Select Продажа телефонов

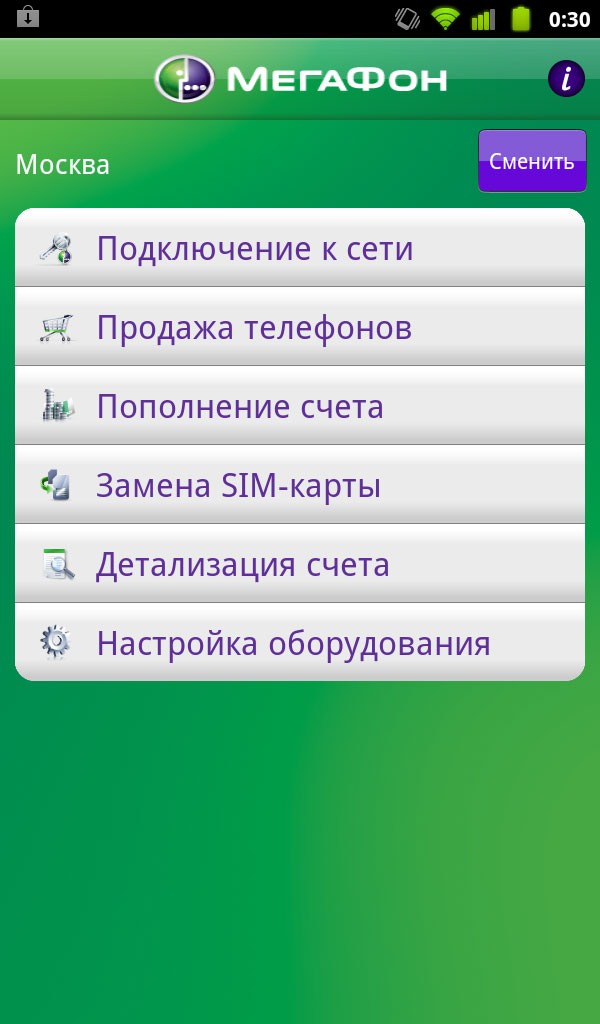pyautogui.click(x=300, y=327)
